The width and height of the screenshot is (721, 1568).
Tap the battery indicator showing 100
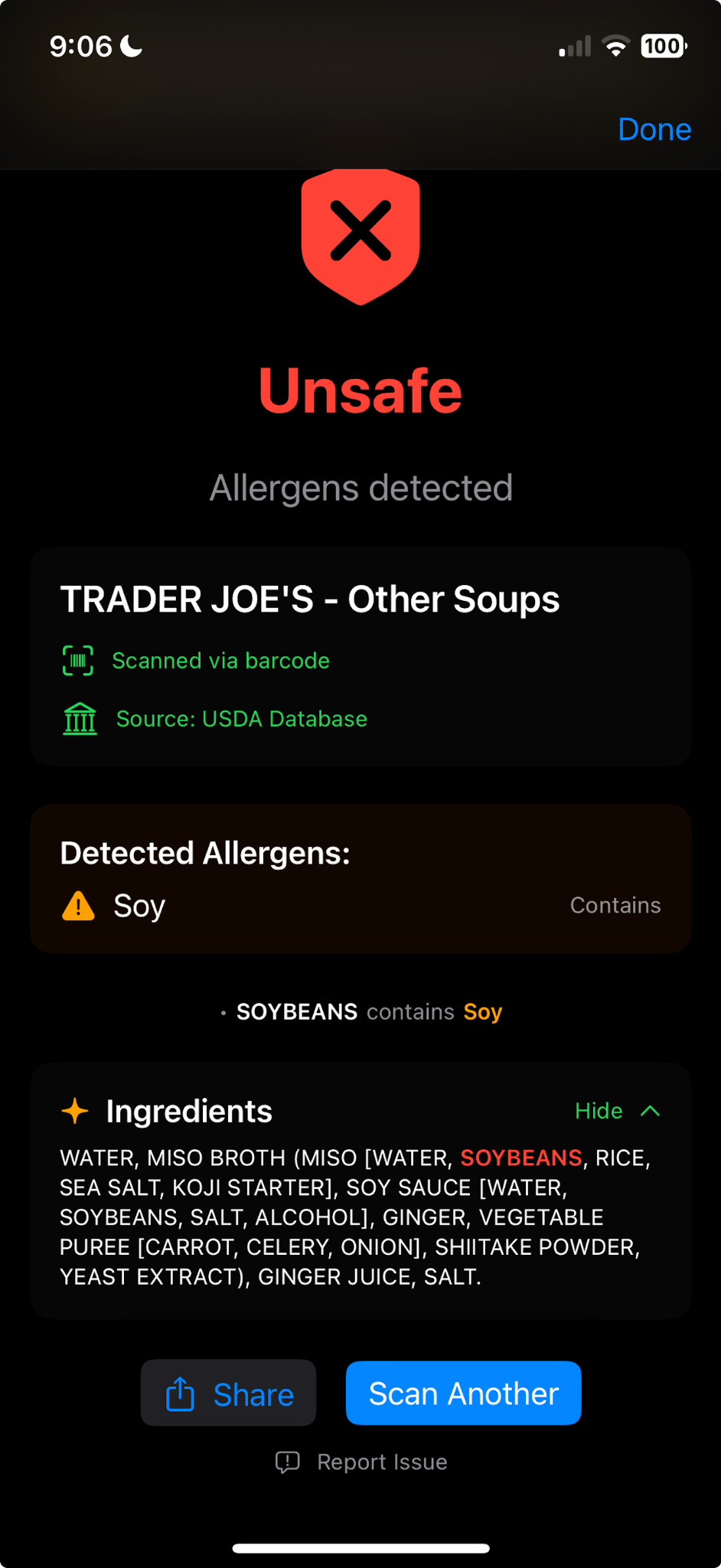click(x=662, y=45)
